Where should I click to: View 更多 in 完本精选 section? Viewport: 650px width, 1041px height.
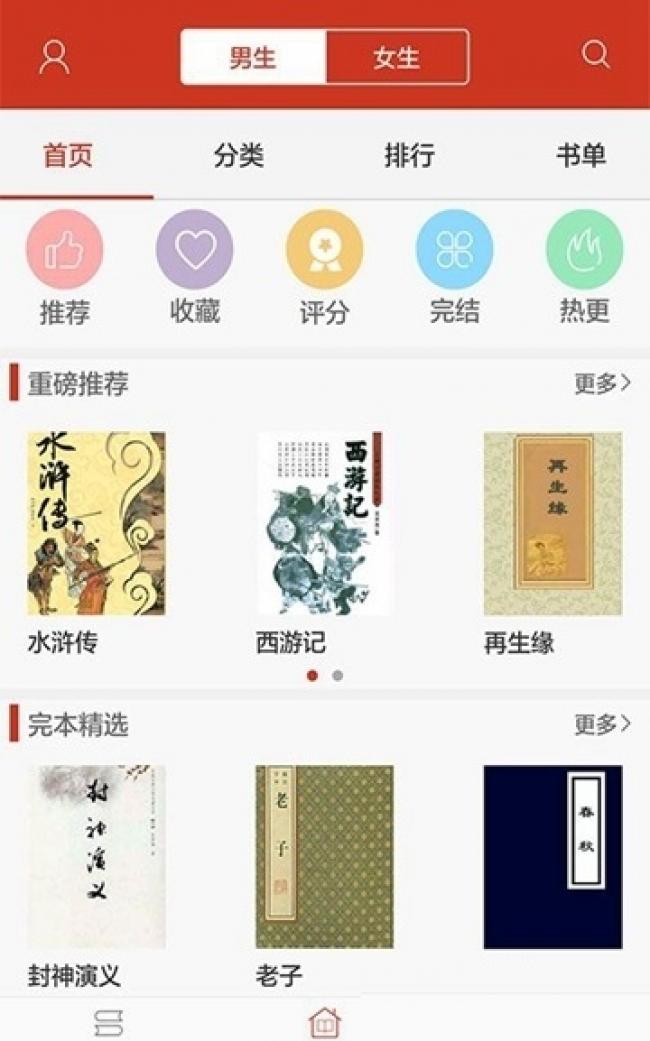(602, 724)
